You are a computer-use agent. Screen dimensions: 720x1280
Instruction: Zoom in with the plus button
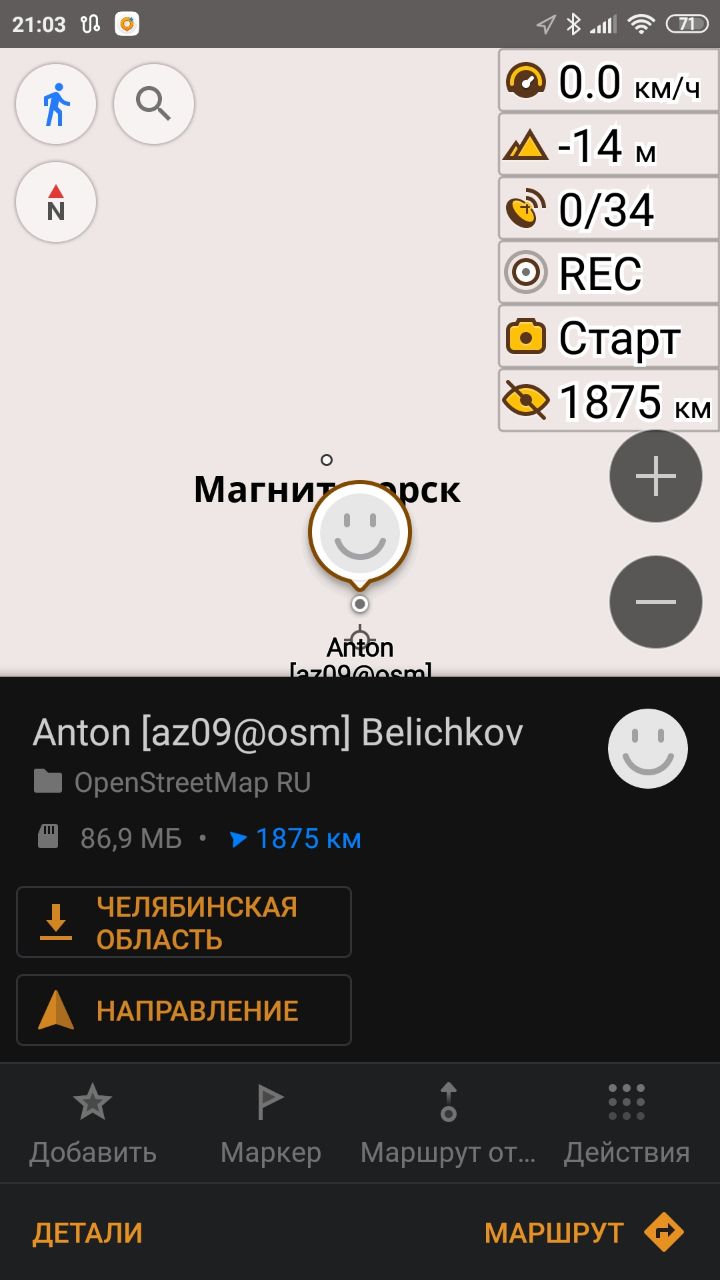click(656, 476)
